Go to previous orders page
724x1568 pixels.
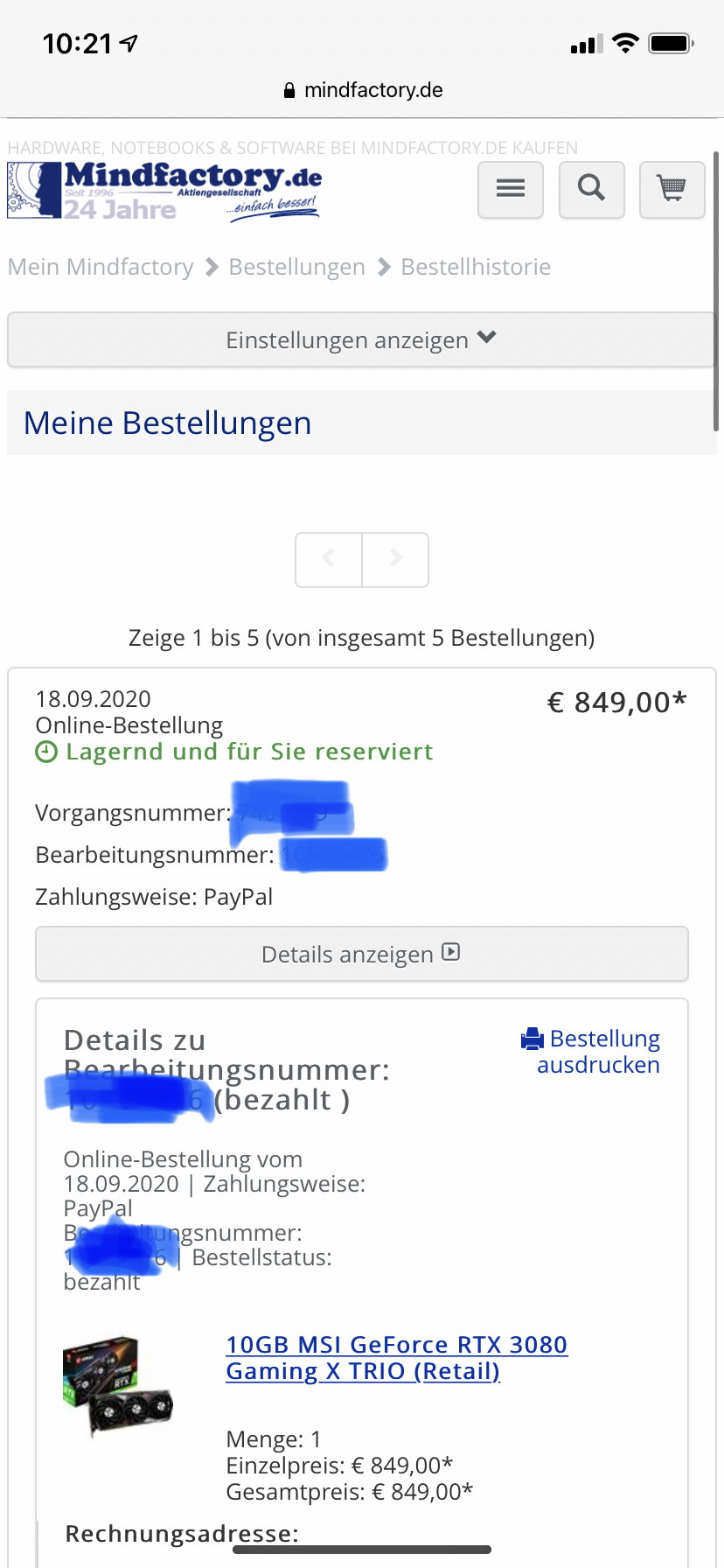click(x=329, y=559)
